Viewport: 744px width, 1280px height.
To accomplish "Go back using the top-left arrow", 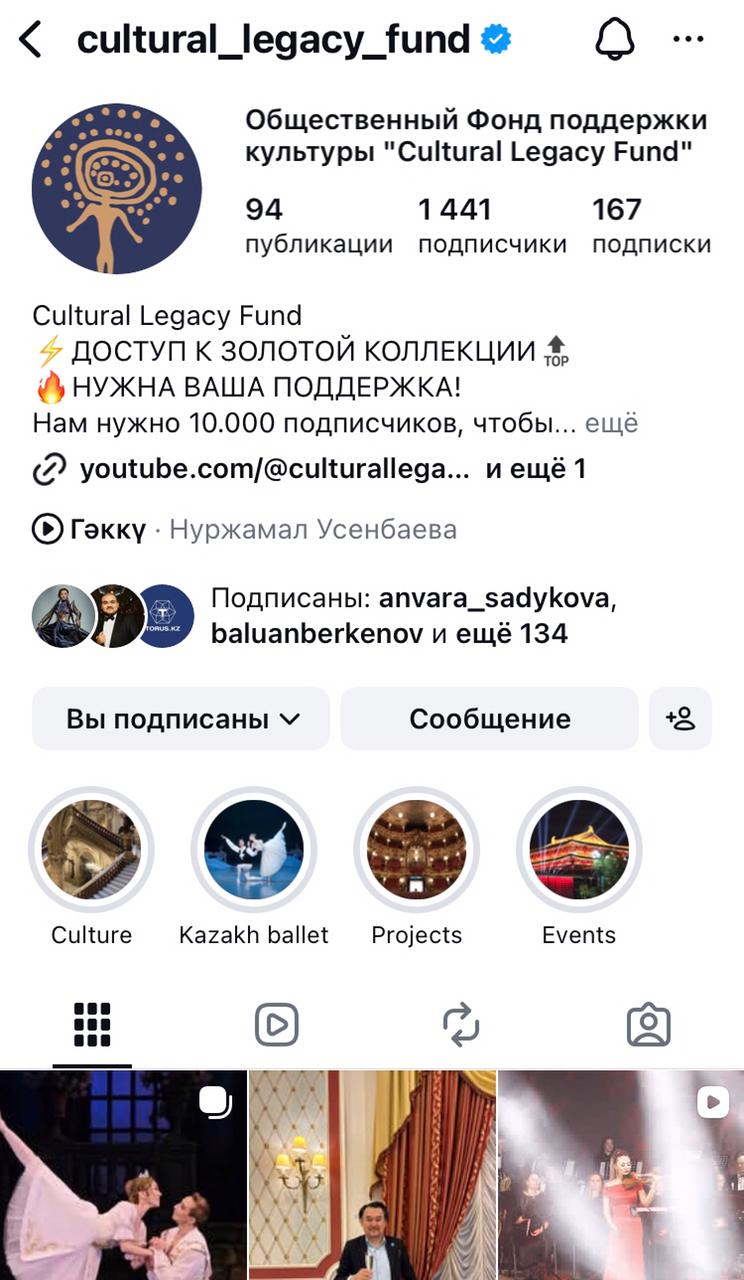I will pos(32,40).
